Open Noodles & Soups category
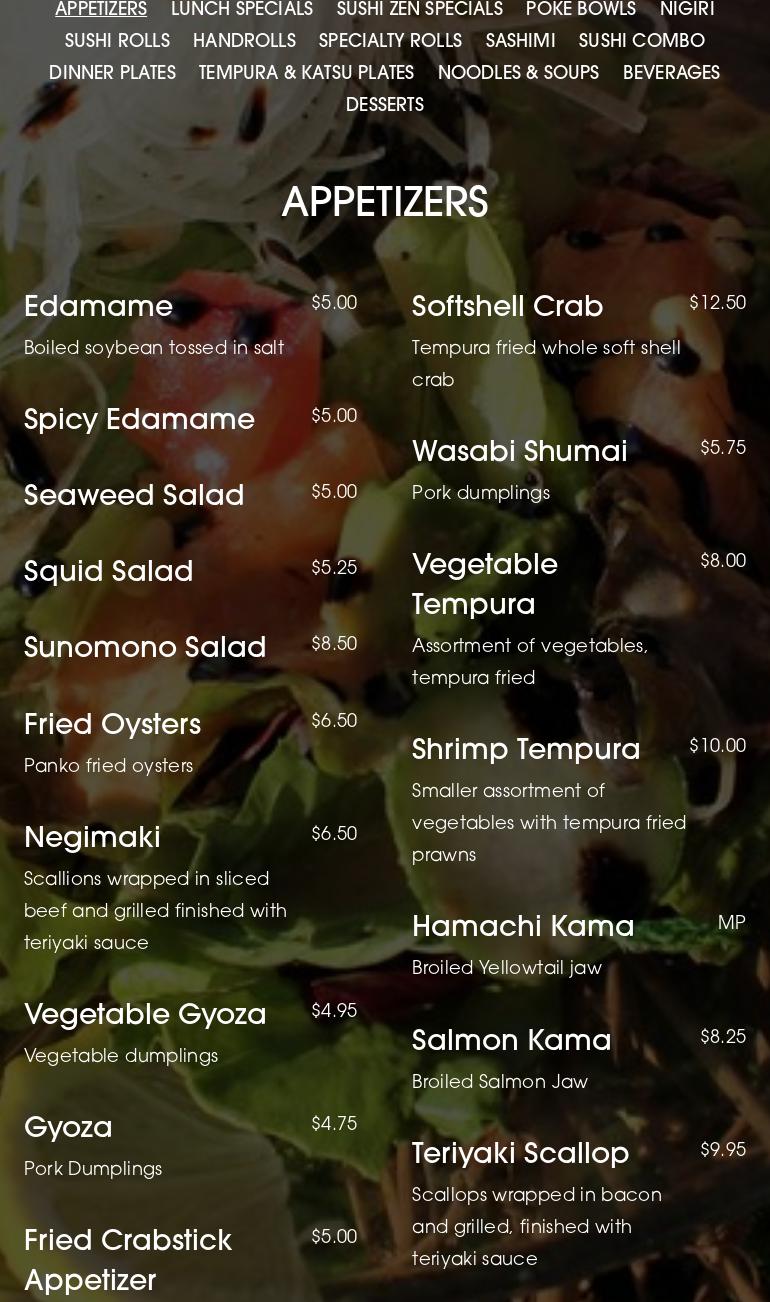Image resolution: width=770 pixels, height=1302 pixels. click(518, 73)
